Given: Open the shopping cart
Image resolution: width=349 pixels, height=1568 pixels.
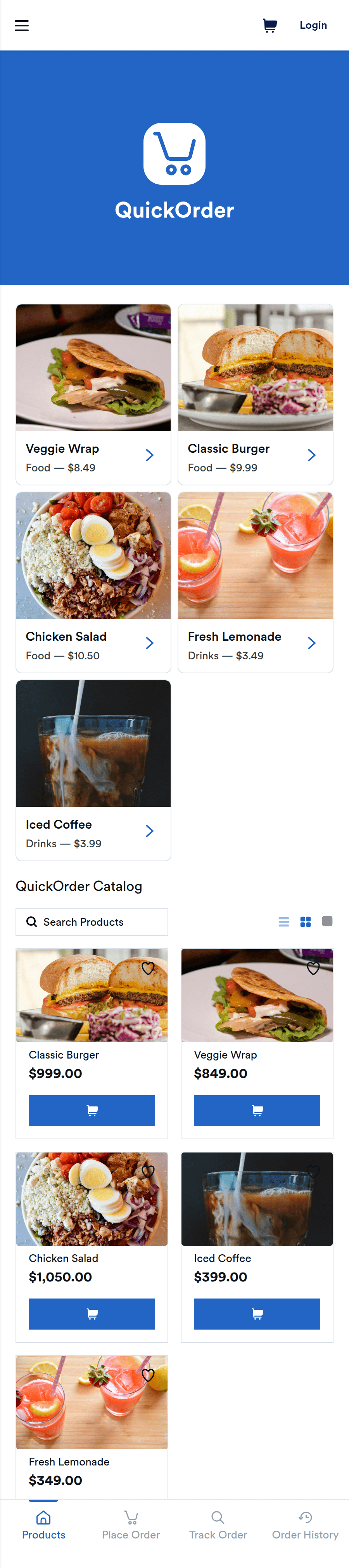Looking at the screenshot, I should pos(270,26).
